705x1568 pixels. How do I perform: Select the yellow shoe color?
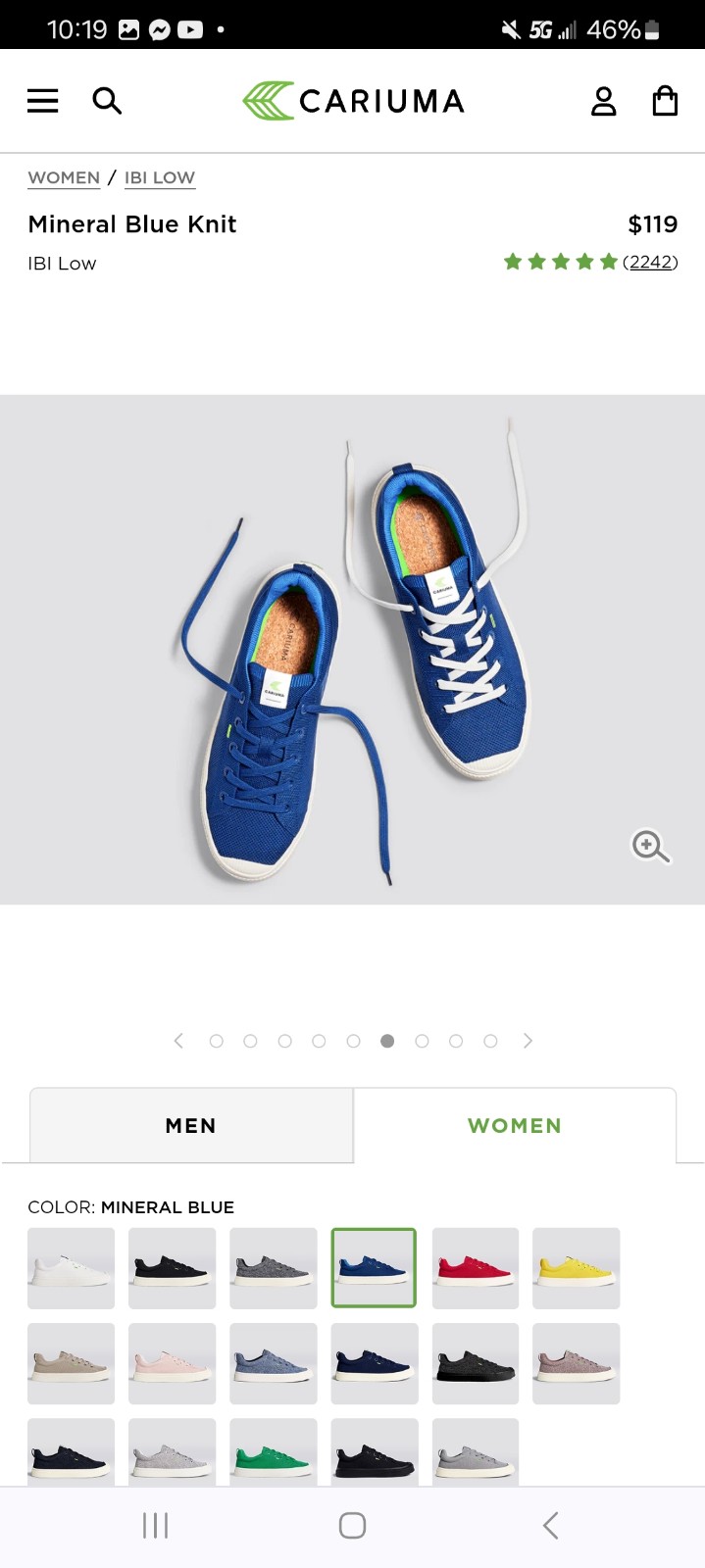pyautogui.click(x=576, y=1268)
